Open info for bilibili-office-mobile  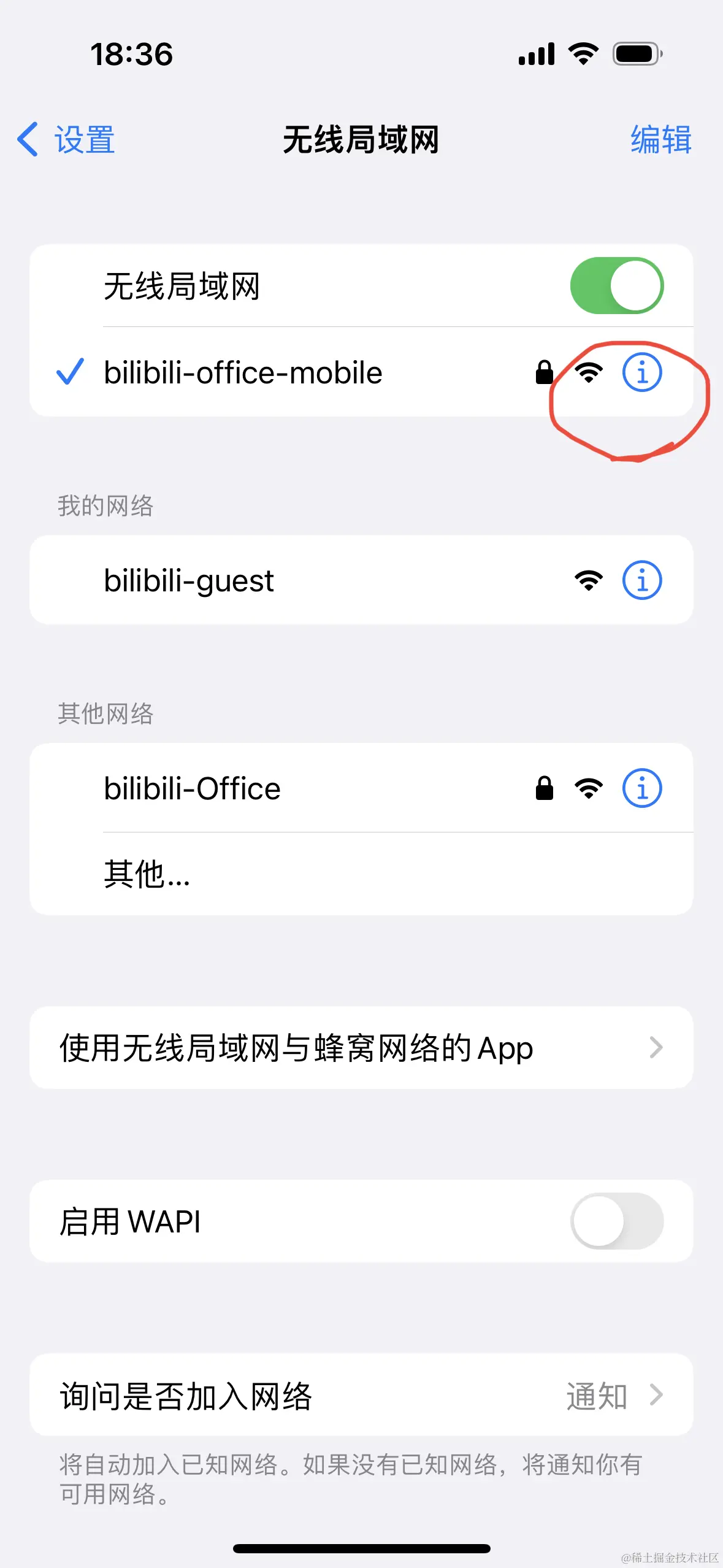coord(641,372)
